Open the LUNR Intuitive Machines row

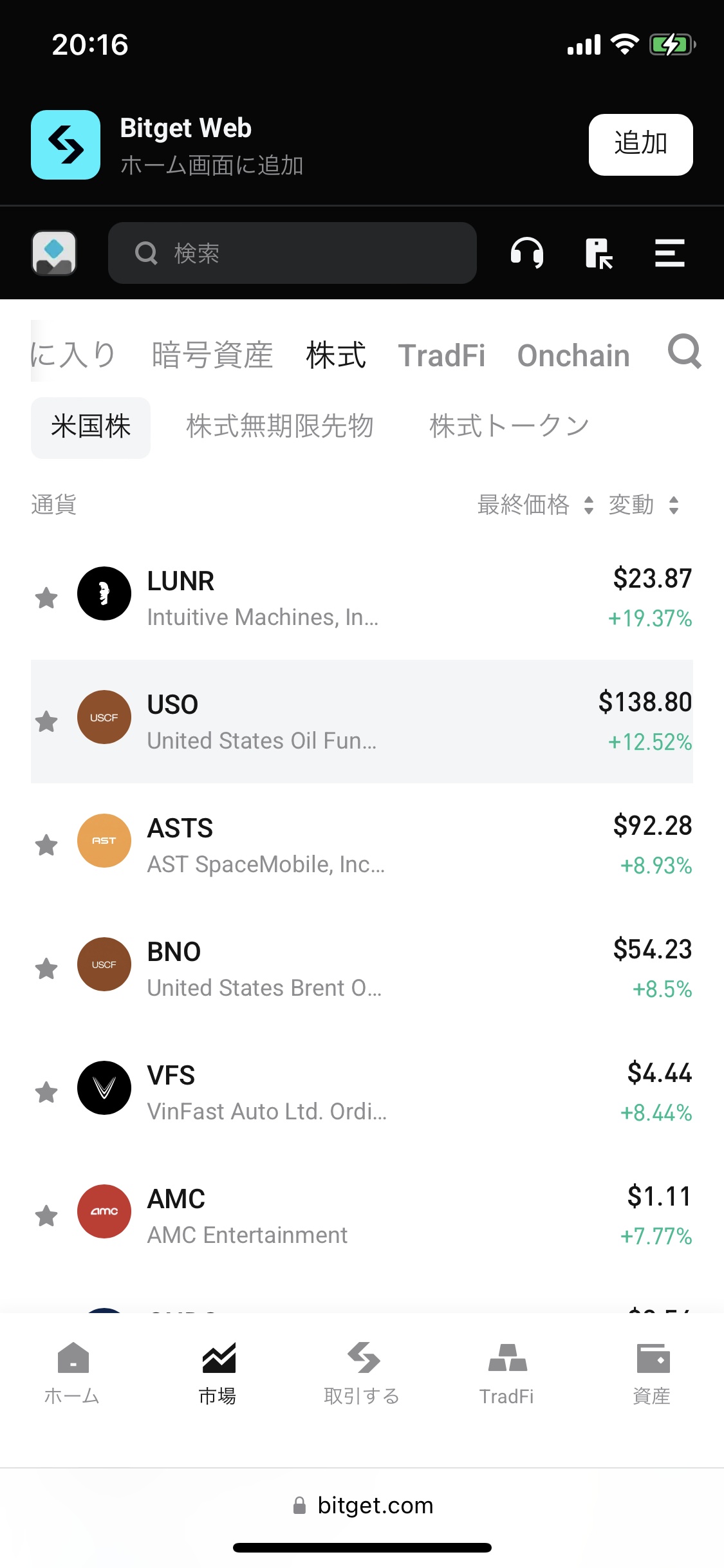click(x=362, y=598)
